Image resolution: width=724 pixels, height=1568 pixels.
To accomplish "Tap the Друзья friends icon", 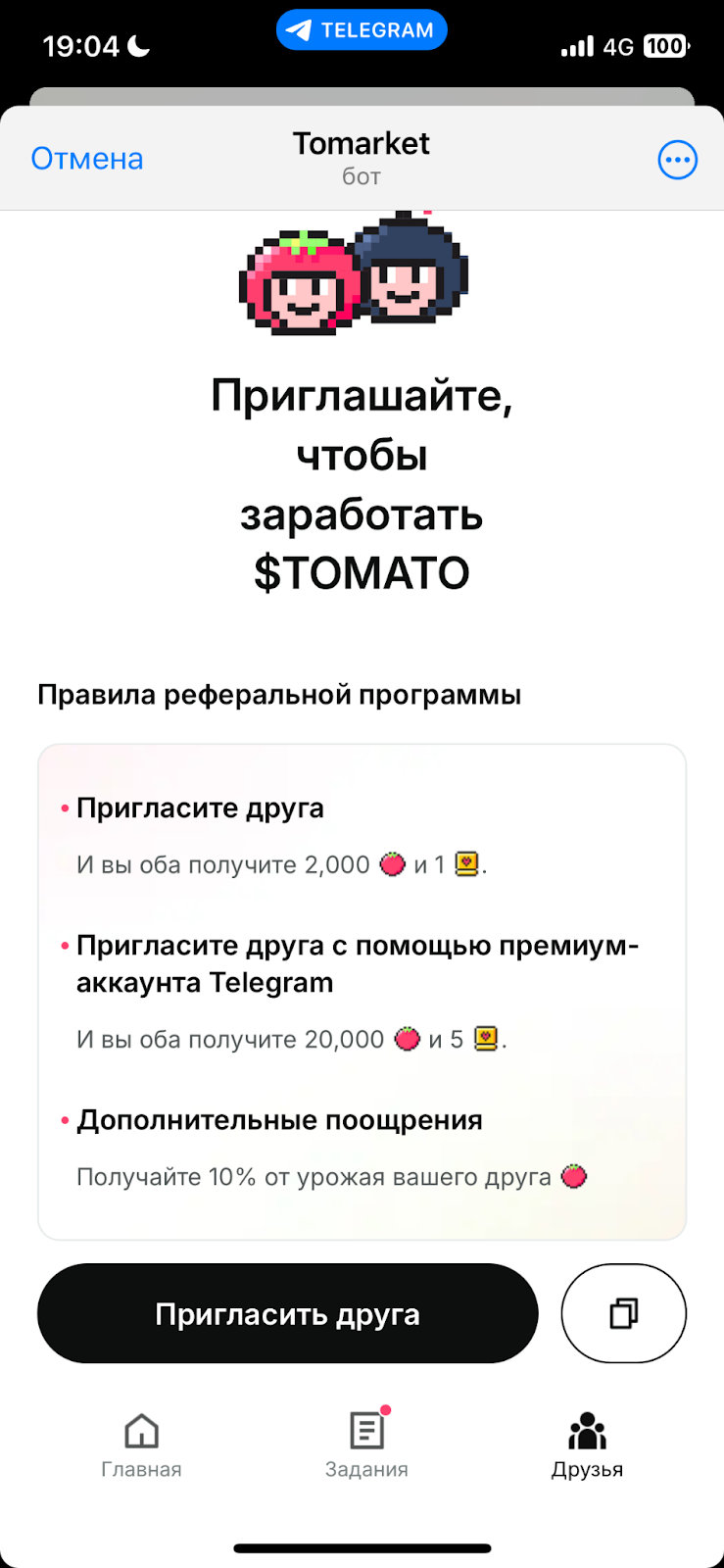I will click(x=586, y=1431).
